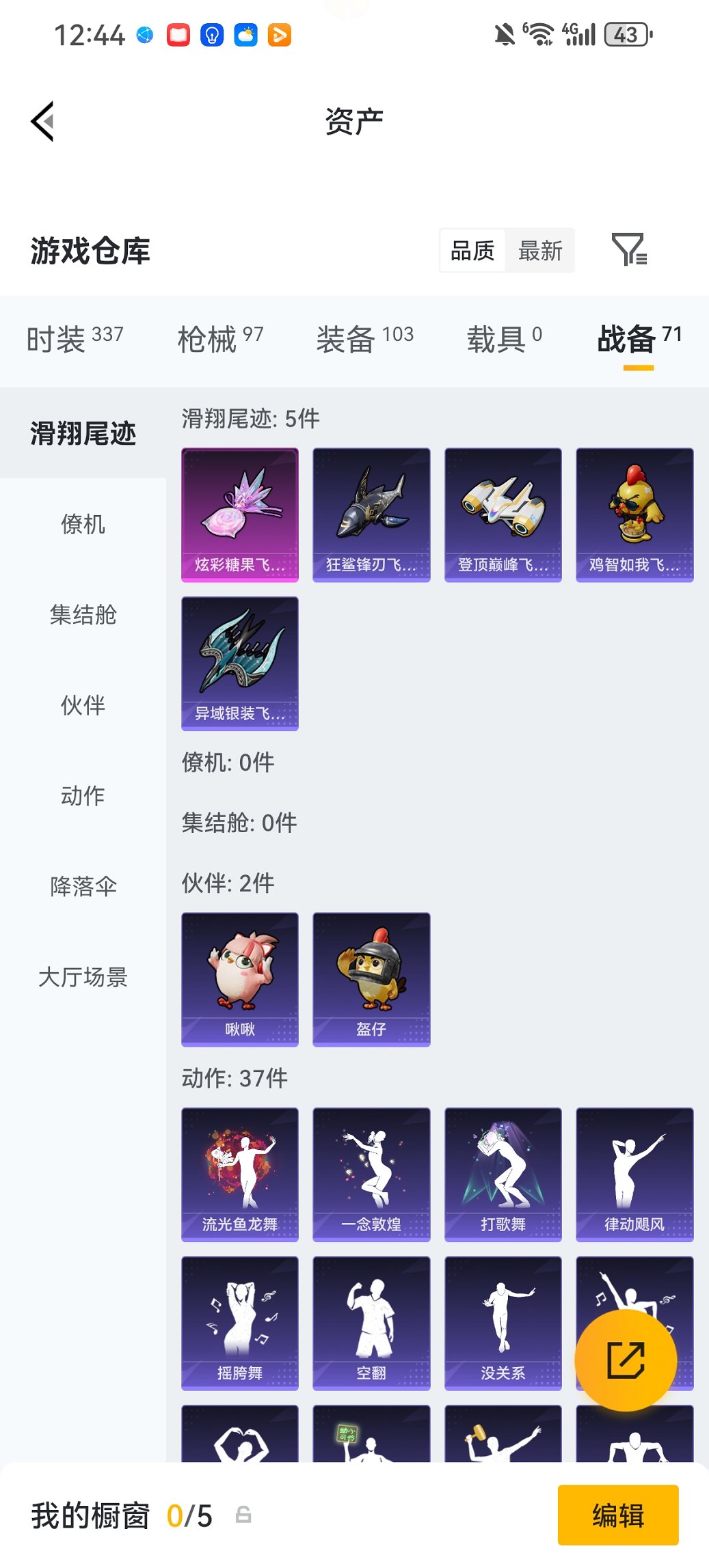Select 降落伞 category in sidebar
Viewport: 709px width, 1568px height.
coord(83,886)
